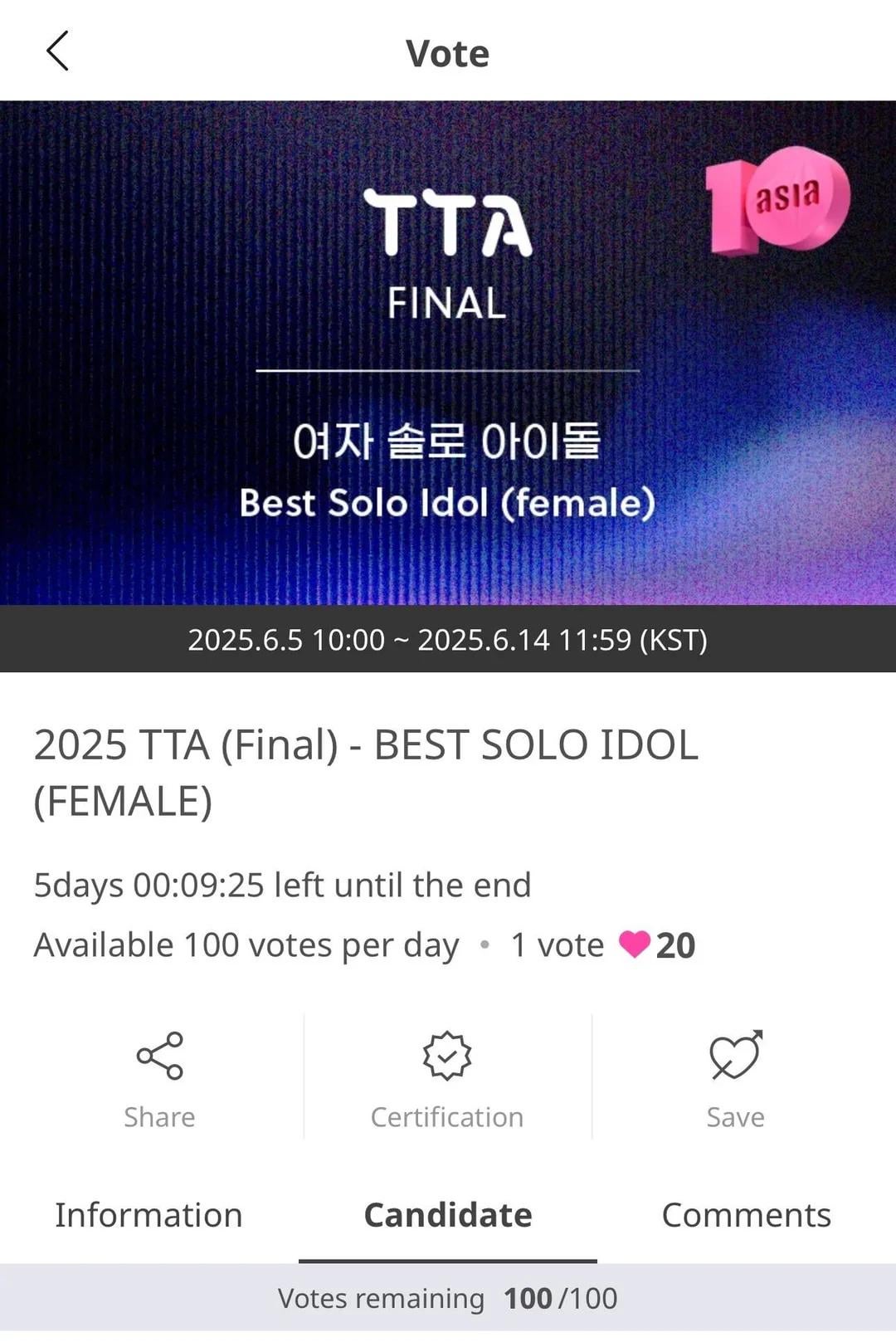Viewport: 896px width, 1342px height.
Task: Select the Candidate tab
Action: point(448,1215)
